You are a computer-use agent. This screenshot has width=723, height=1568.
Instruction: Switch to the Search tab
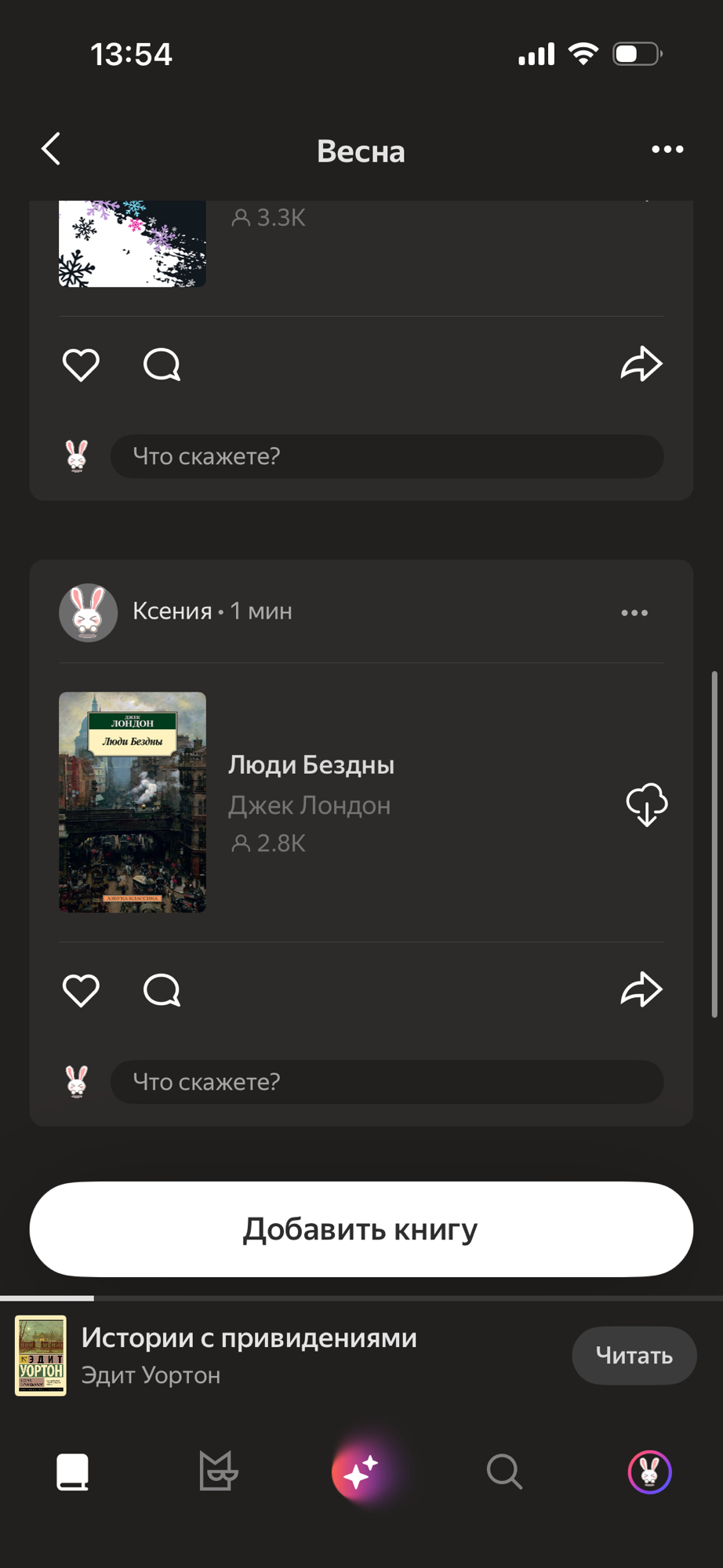coord(504,1472)
